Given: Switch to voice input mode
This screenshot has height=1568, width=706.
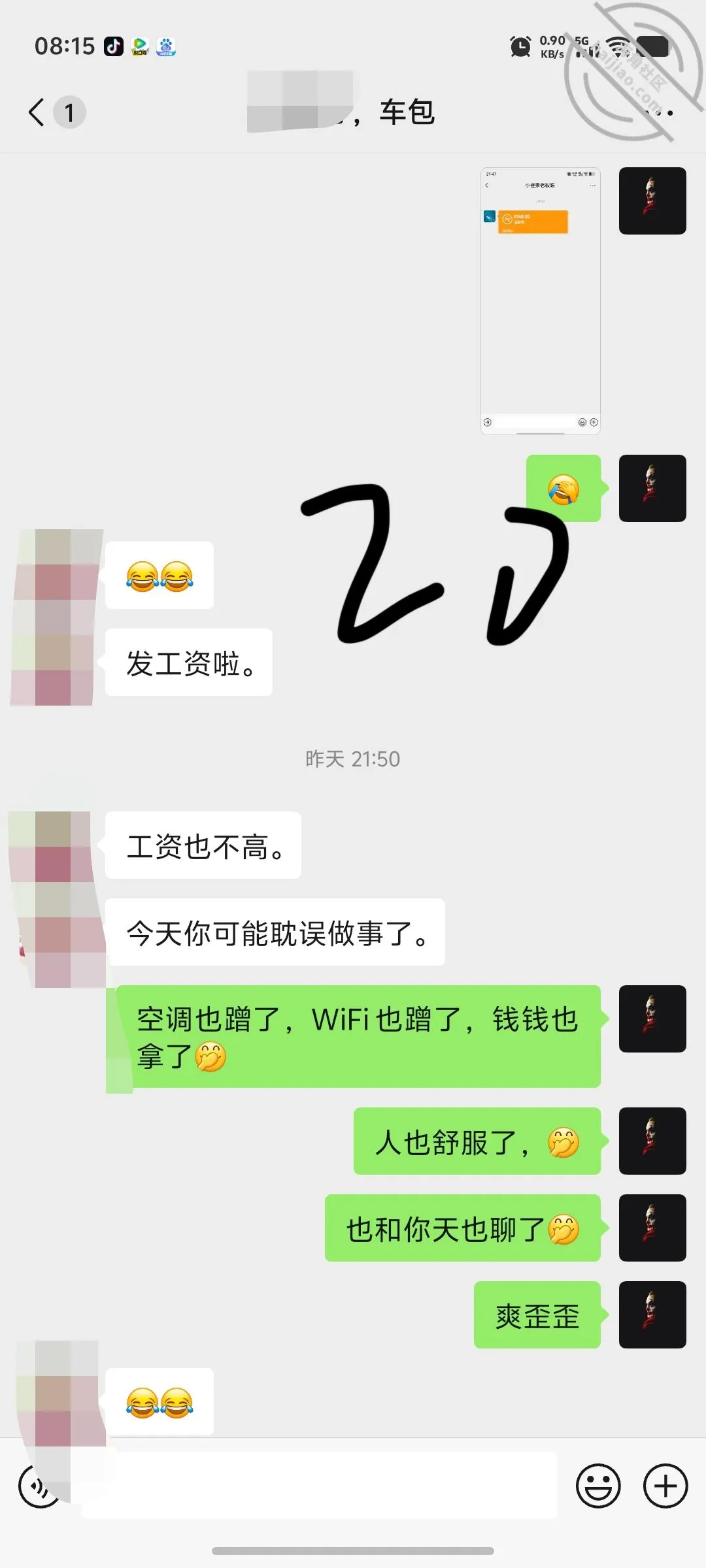Looking at the screenshot, I should click(39, 1486).
